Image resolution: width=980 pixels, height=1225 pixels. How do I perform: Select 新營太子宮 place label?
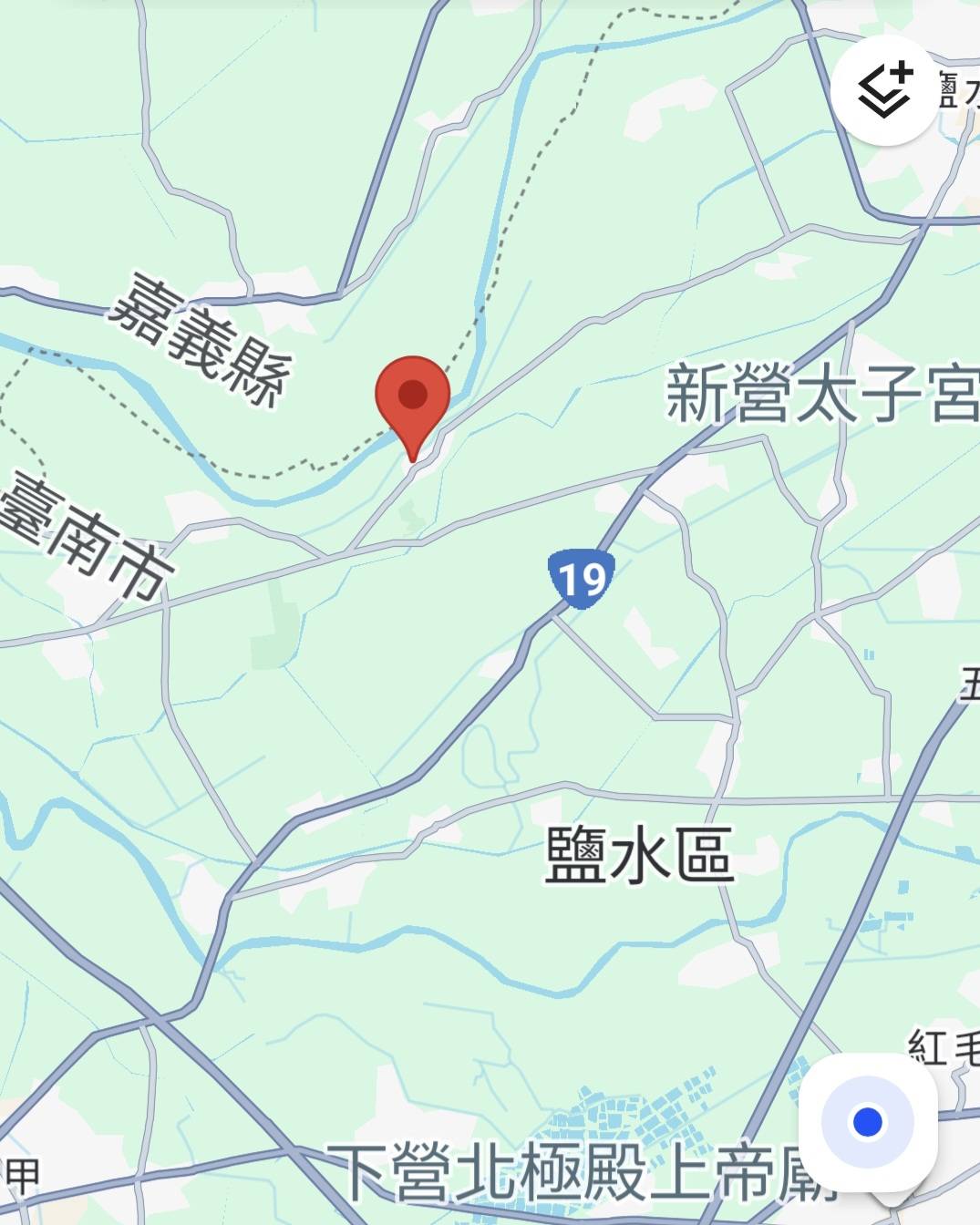pyautogui.click(x=821, y=395)
